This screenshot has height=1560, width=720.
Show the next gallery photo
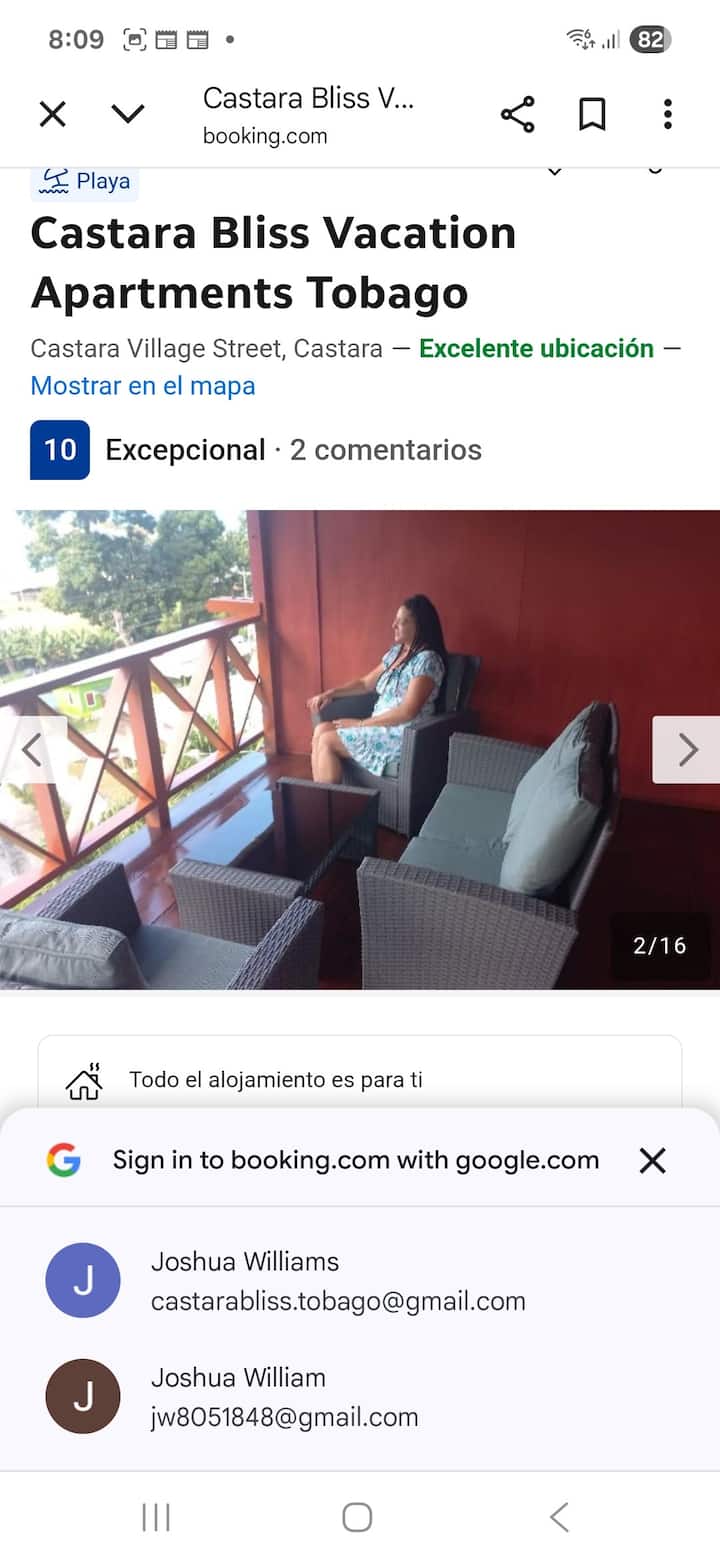click(687, 750)
